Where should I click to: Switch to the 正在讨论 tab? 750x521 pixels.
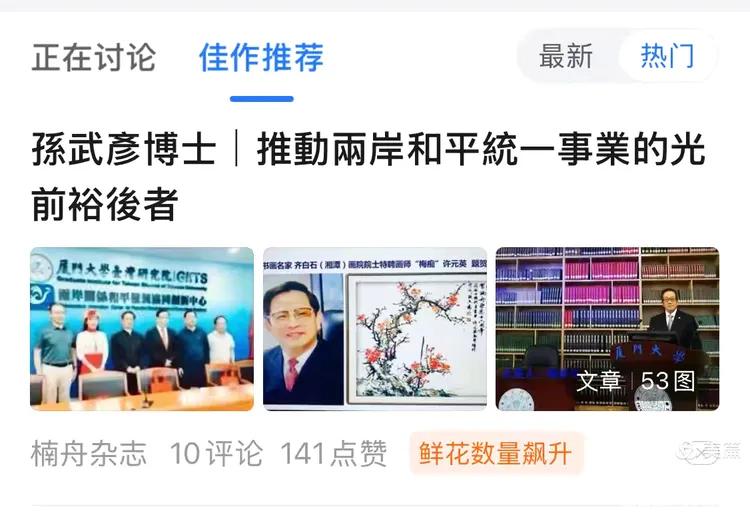point(93,57)
